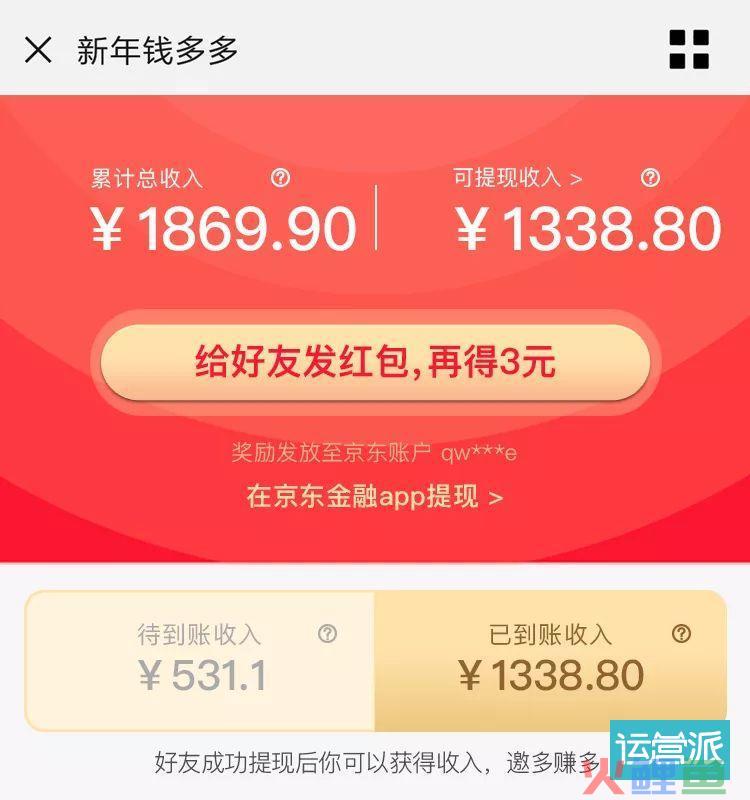The image size is (750, 800).
Task: Select the 已到账收入 tab
Action: click(x=550, y=660)
